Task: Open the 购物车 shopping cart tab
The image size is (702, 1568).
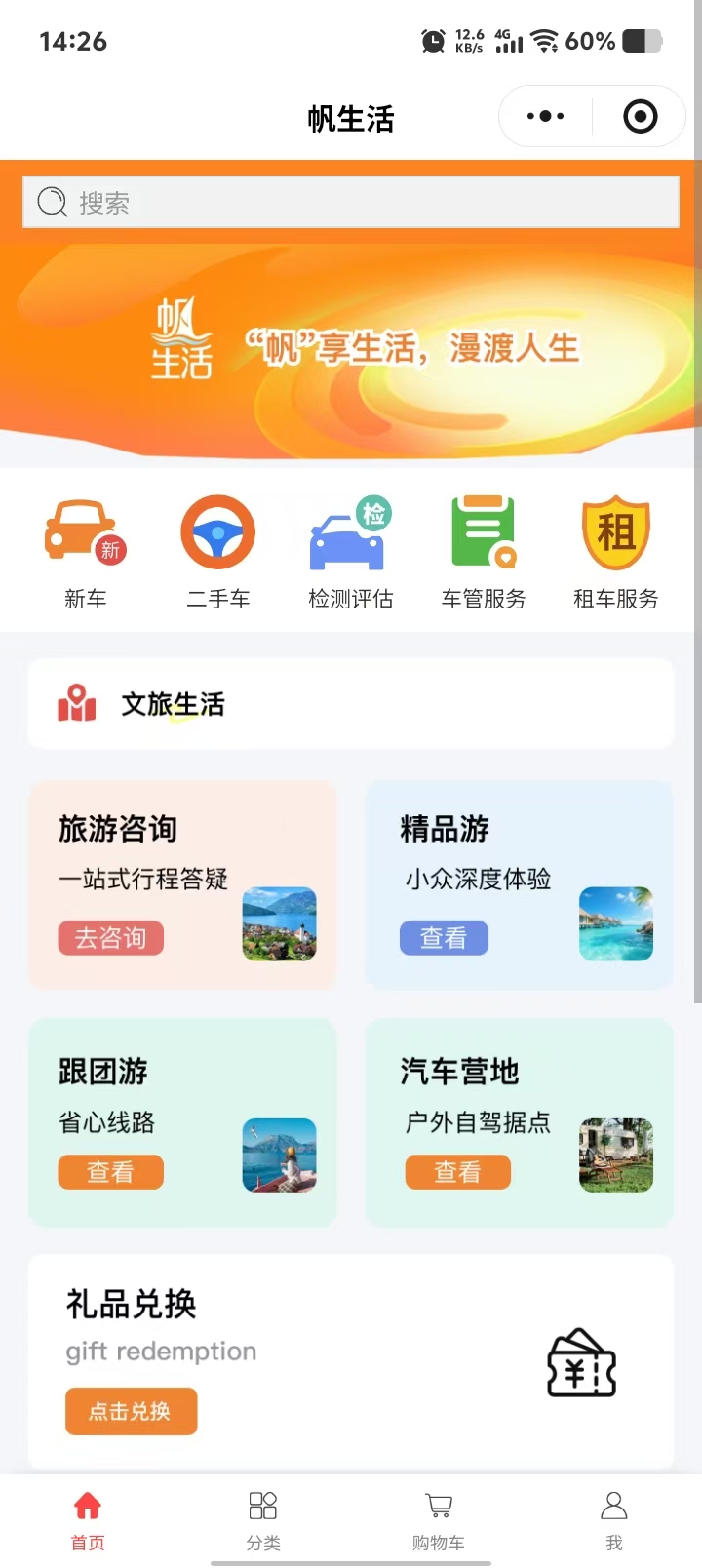Action: 439,1519
